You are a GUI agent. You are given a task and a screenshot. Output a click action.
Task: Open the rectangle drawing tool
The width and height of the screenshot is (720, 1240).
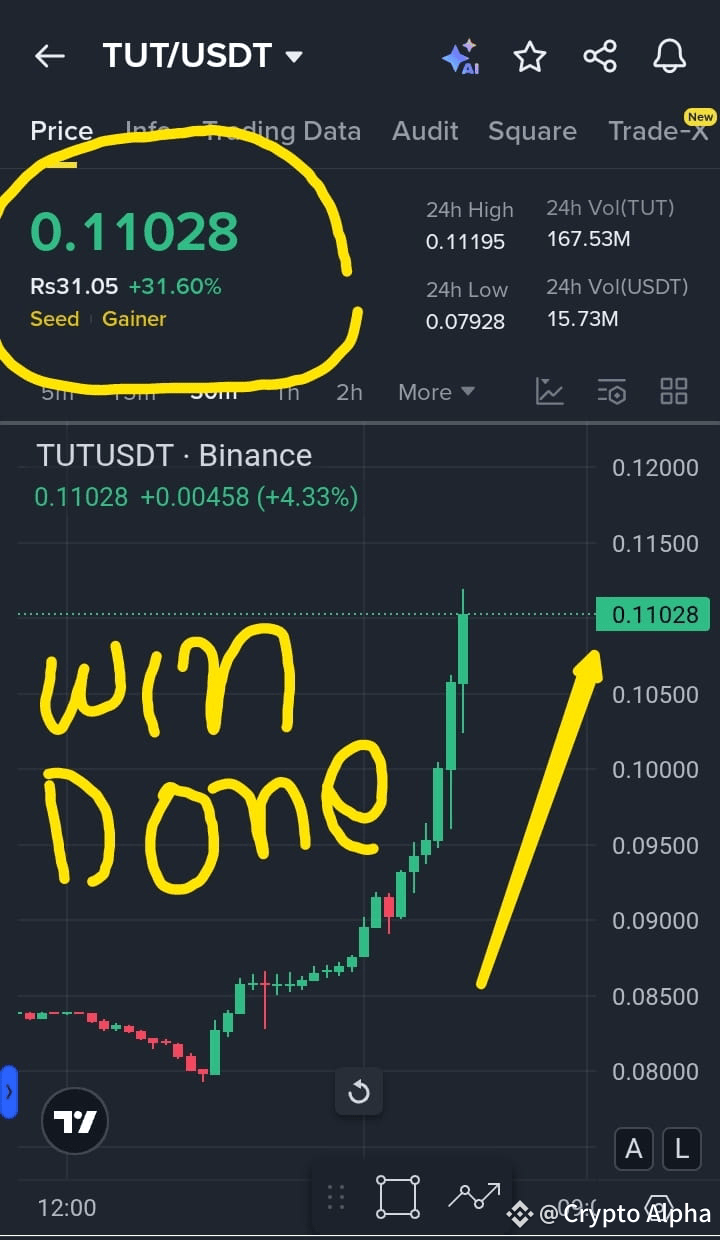(x=397, y=1196)
